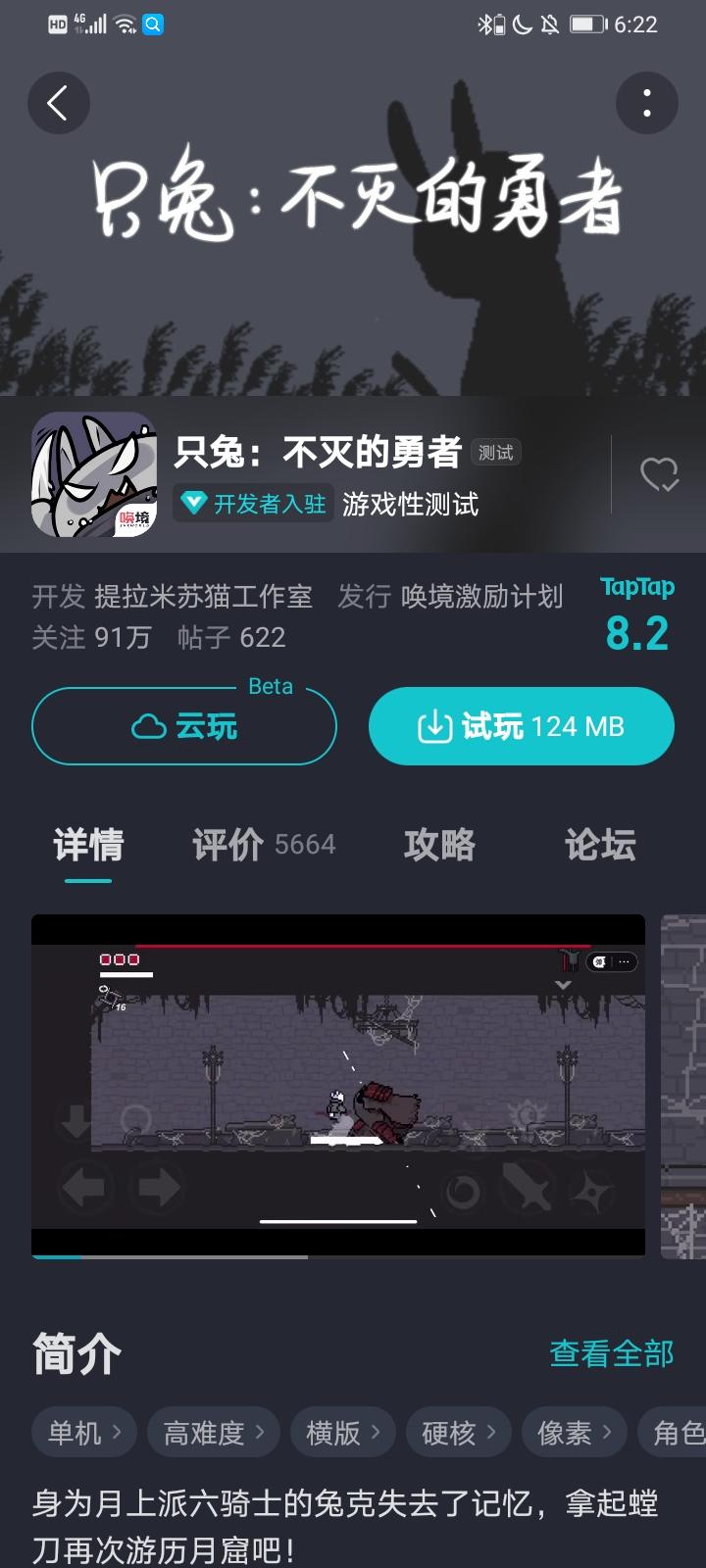
Task: Open the 攻略 guides tab
Action: click(x=438, y=845)
